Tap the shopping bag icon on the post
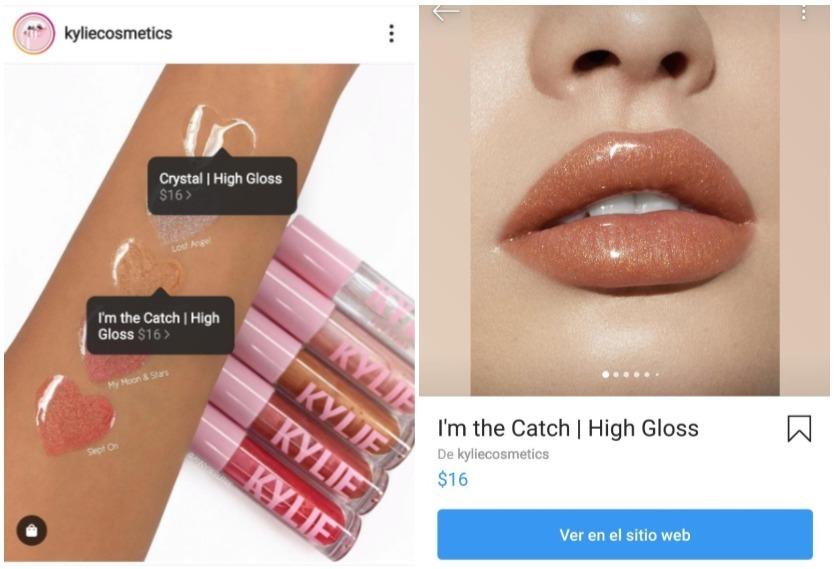 click(x=31, y=531)
